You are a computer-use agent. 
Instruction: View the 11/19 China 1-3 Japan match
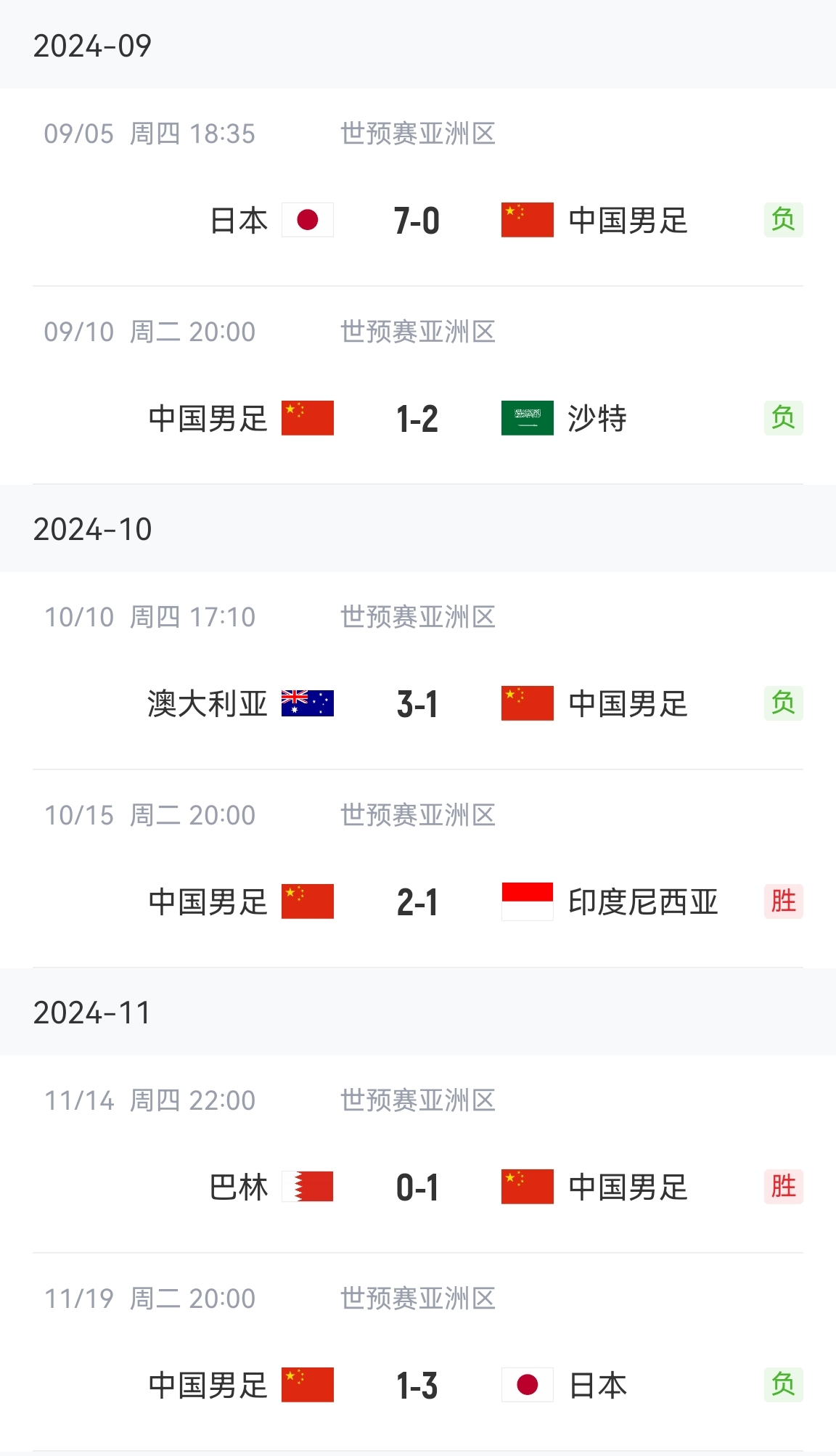click(417, 1386)
